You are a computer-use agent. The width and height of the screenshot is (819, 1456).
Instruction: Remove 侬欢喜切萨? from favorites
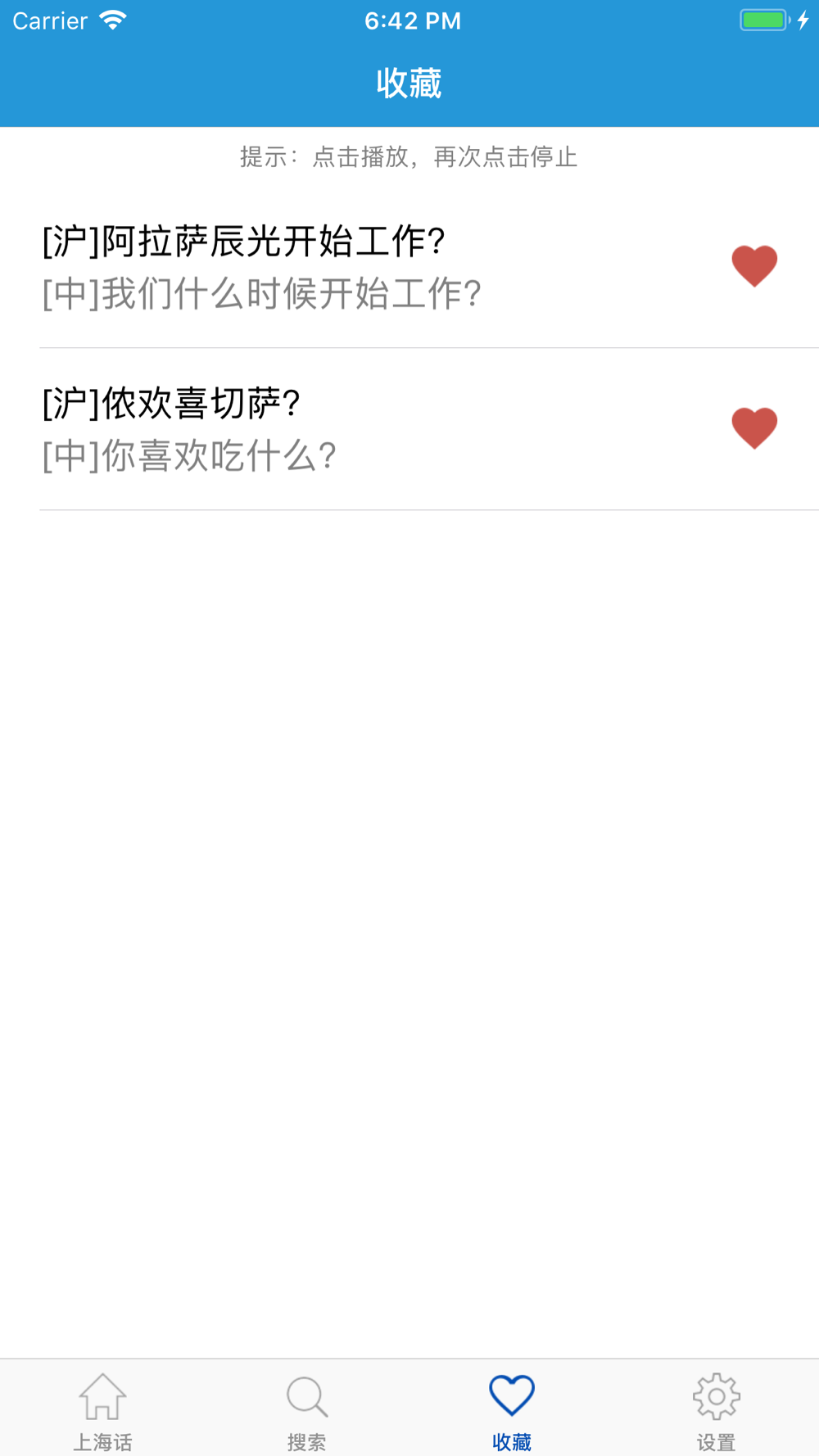click(753, 428)
